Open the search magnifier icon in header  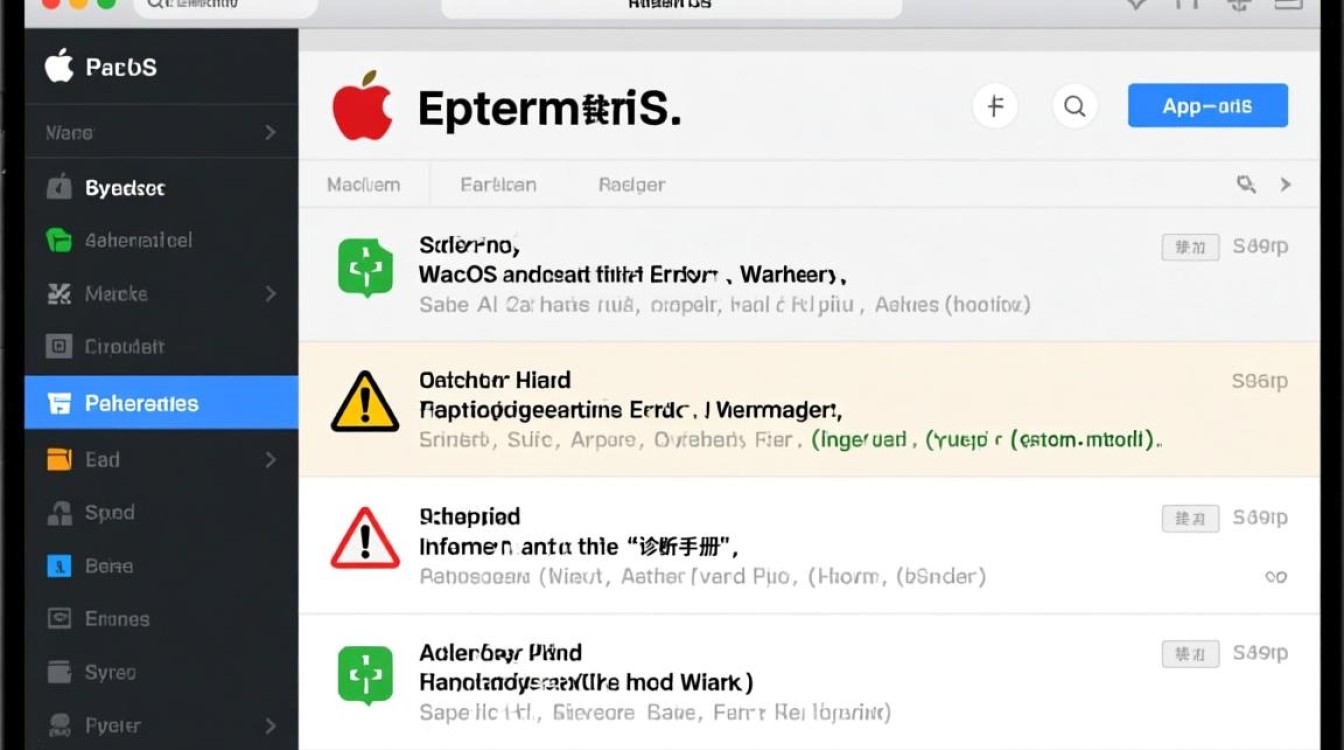tap(1075, 106)
